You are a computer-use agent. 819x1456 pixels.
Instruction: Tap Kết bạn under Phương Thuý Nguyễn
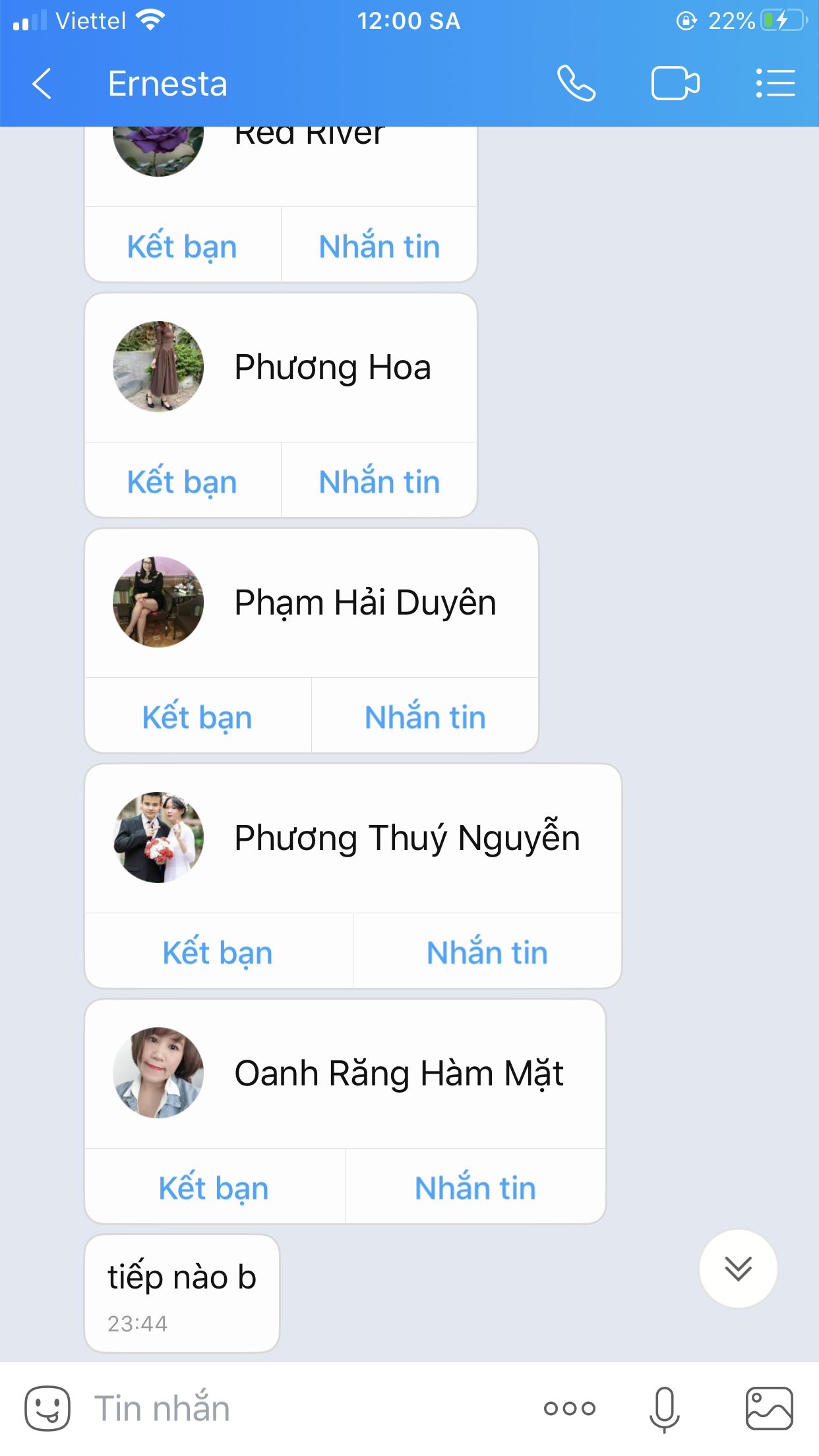[x=218, y=952]
